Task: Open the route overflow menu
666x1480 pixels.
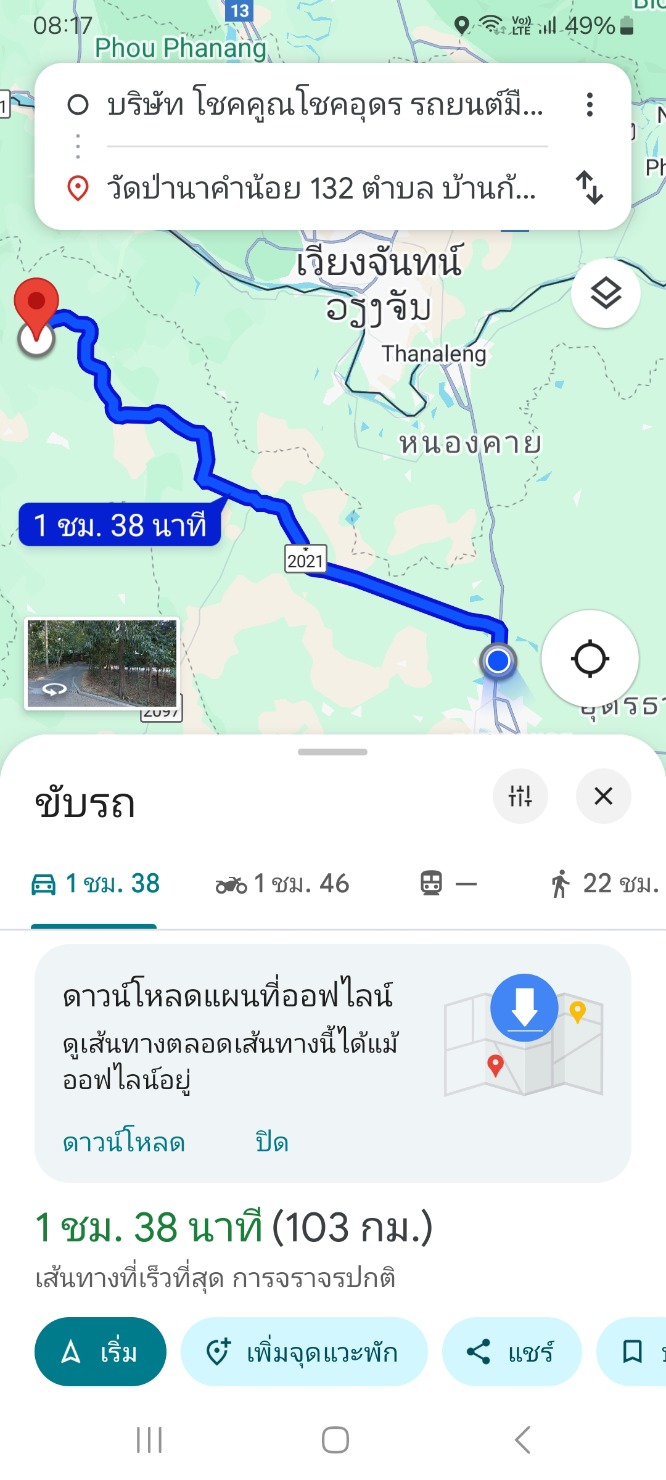Action: pyautogui.click(x=590, y=104)
